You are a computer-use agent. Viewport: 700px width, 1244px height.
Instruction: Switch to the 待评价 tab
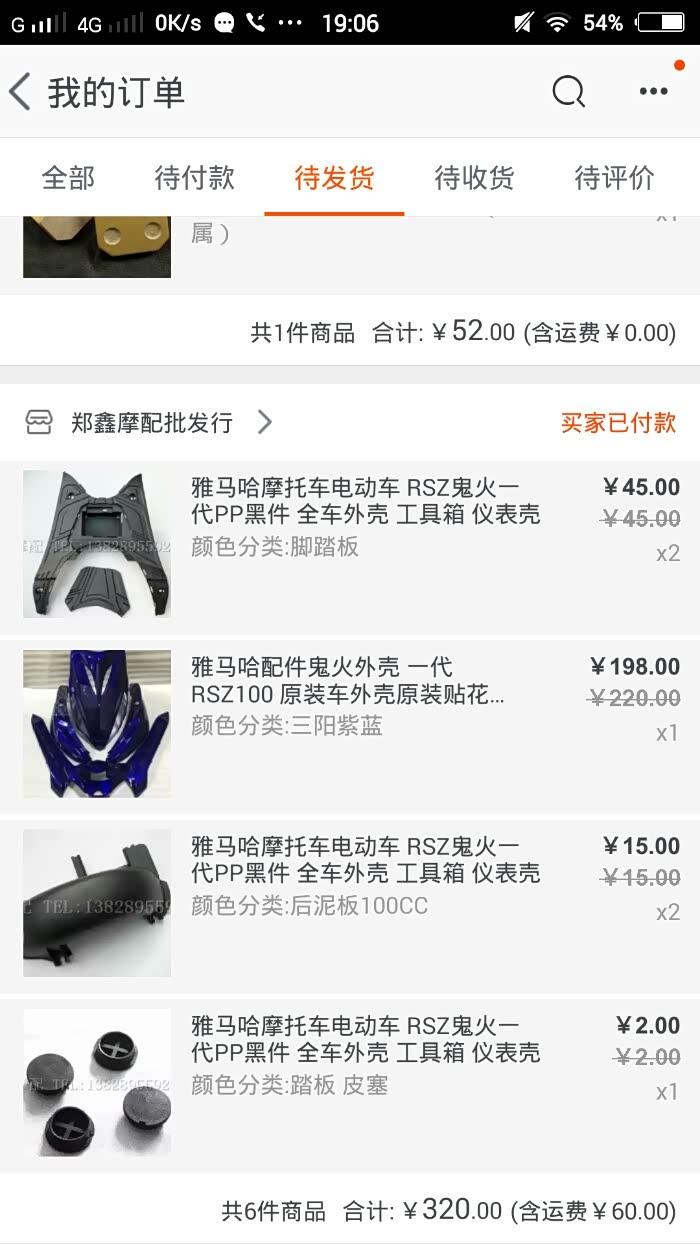click(x=614, y=178)
